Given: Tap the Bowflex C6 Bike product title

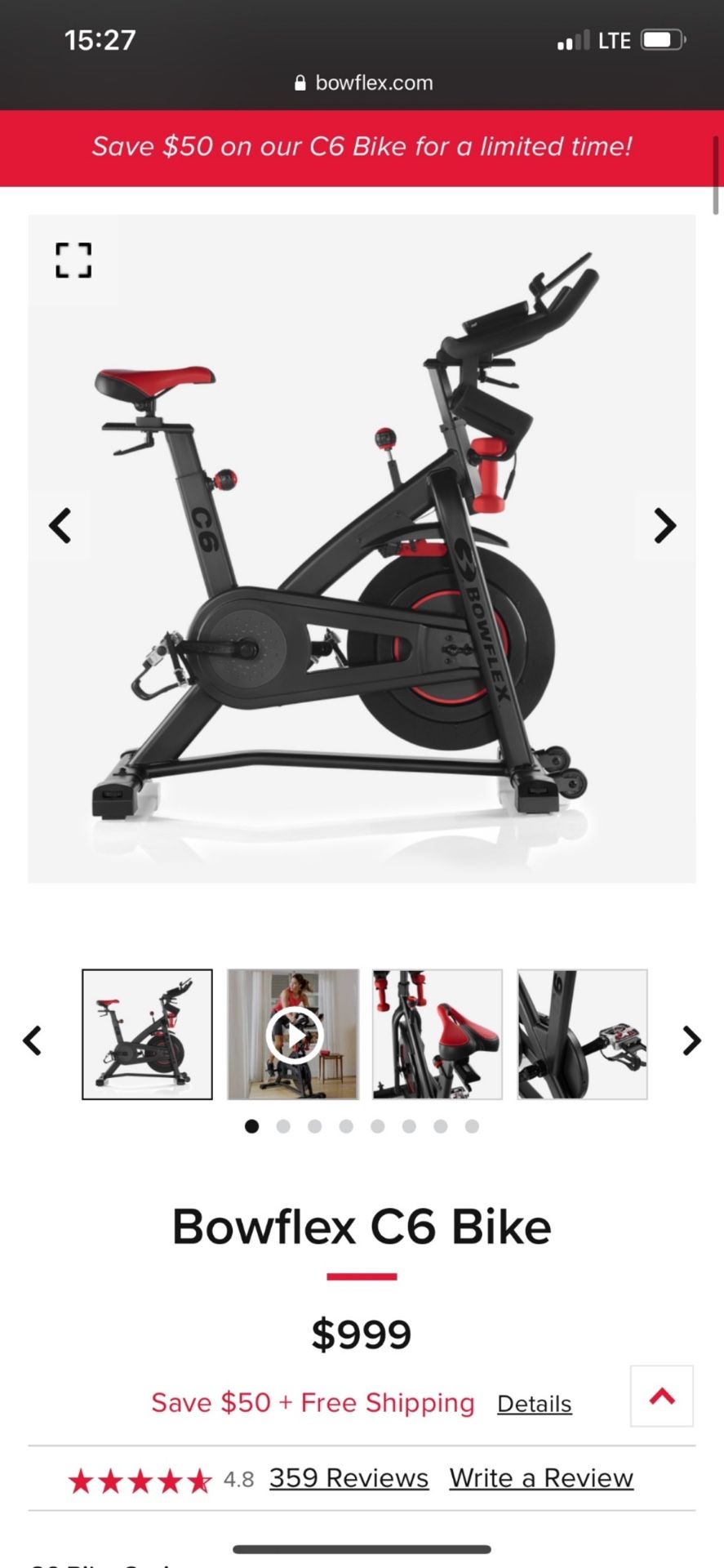Looking at the screenshot, I should click(x=362, y=1225).
